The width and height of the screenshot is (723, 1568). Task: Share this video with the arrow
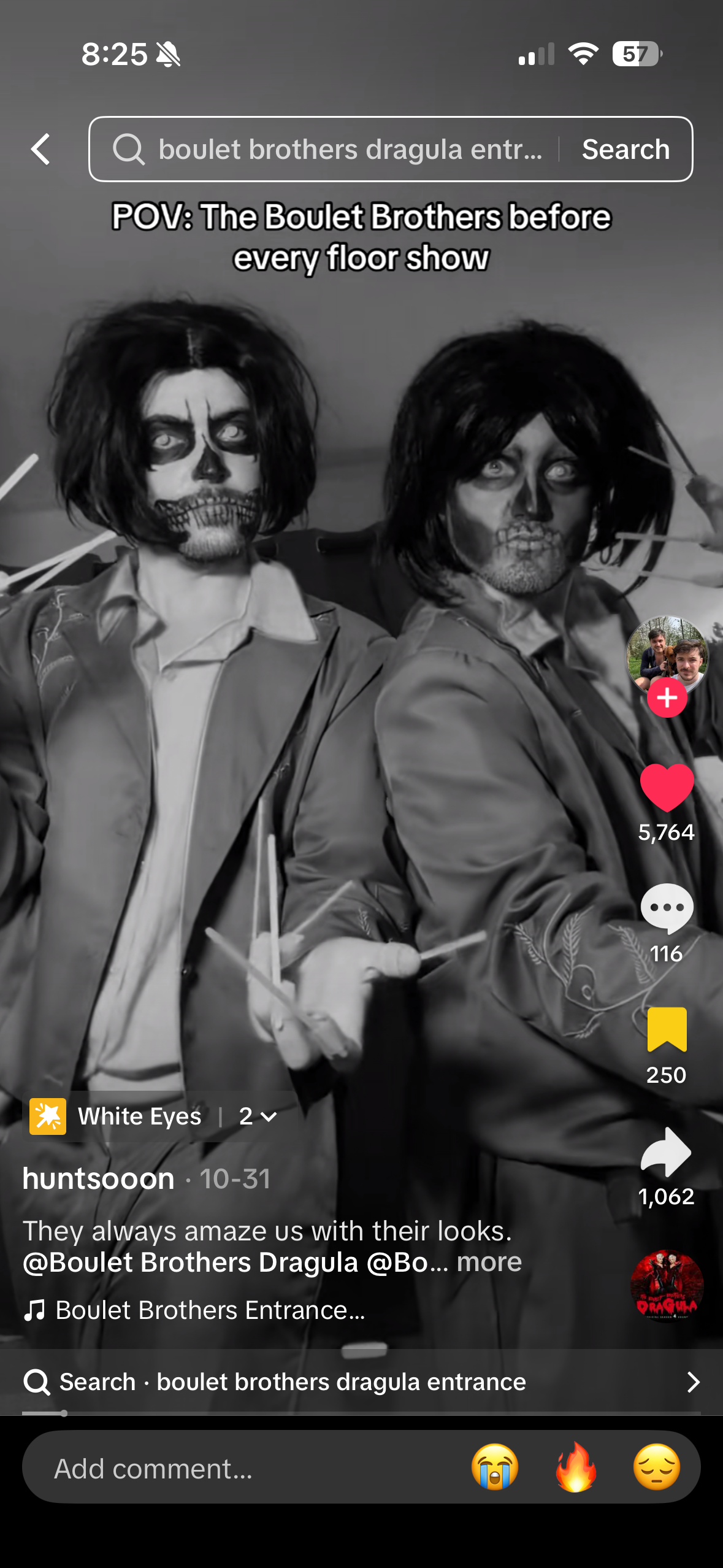[667, 1152]
